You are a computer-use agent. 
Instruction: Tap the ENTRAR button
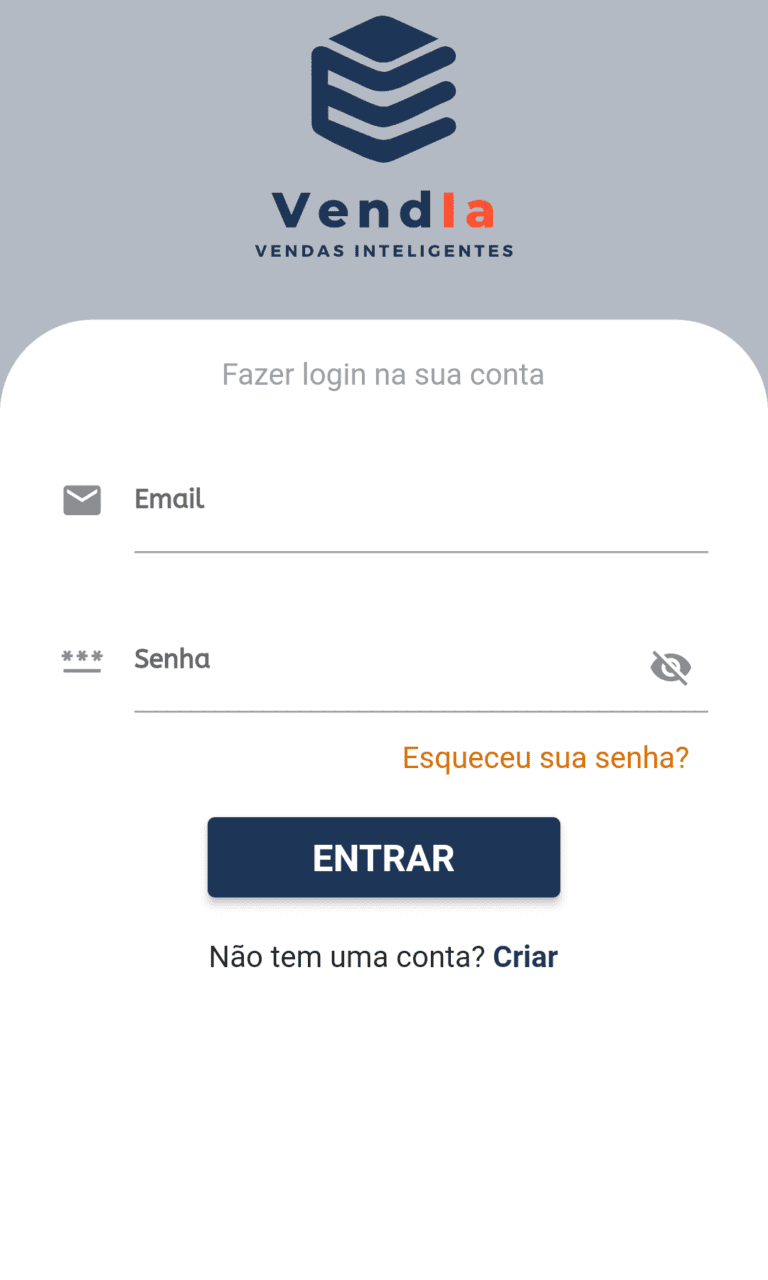click(x=384, y=857)
